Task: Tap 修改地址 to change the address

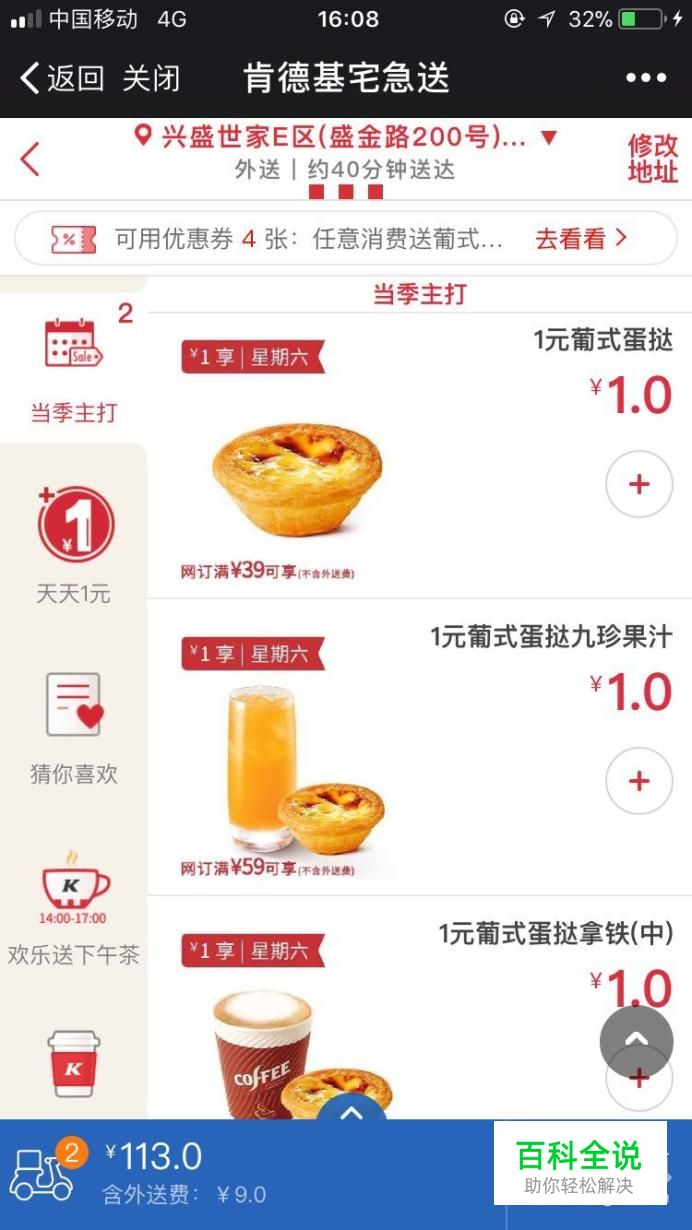Action: [652, 158]
